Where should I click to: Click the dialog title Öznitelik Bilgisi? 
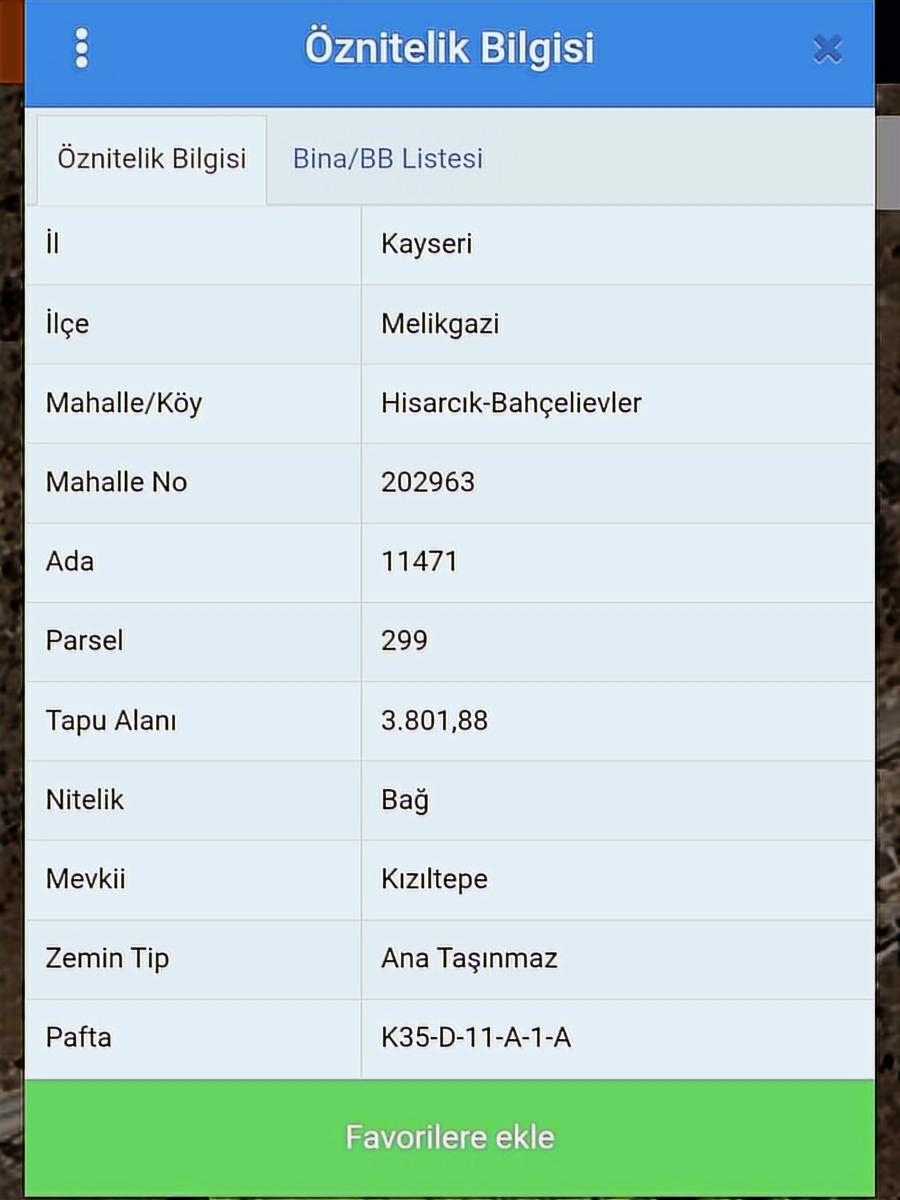click(x=450, y=47)
